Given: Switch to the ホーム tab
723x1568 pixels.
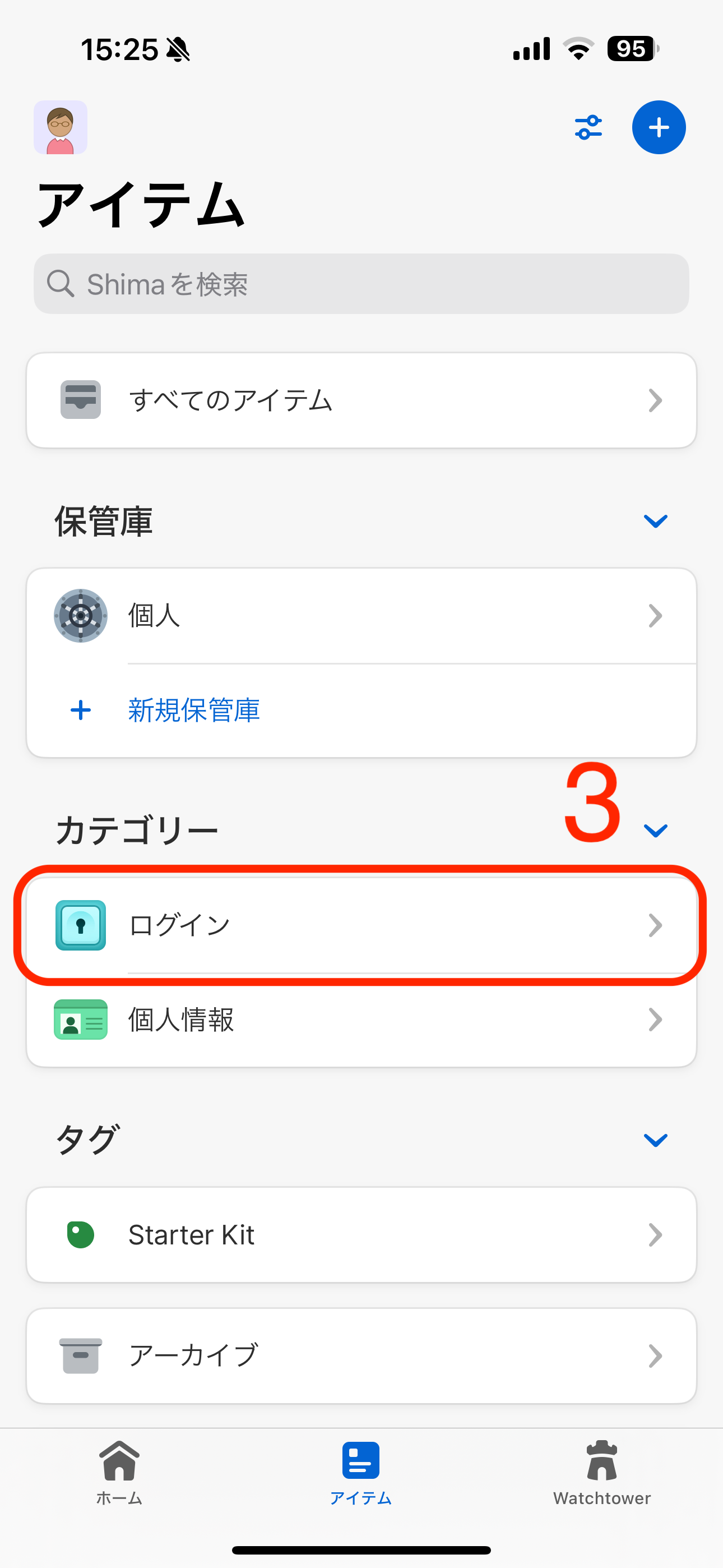Looking at the screenshot, I should (x=119, y=1473).
